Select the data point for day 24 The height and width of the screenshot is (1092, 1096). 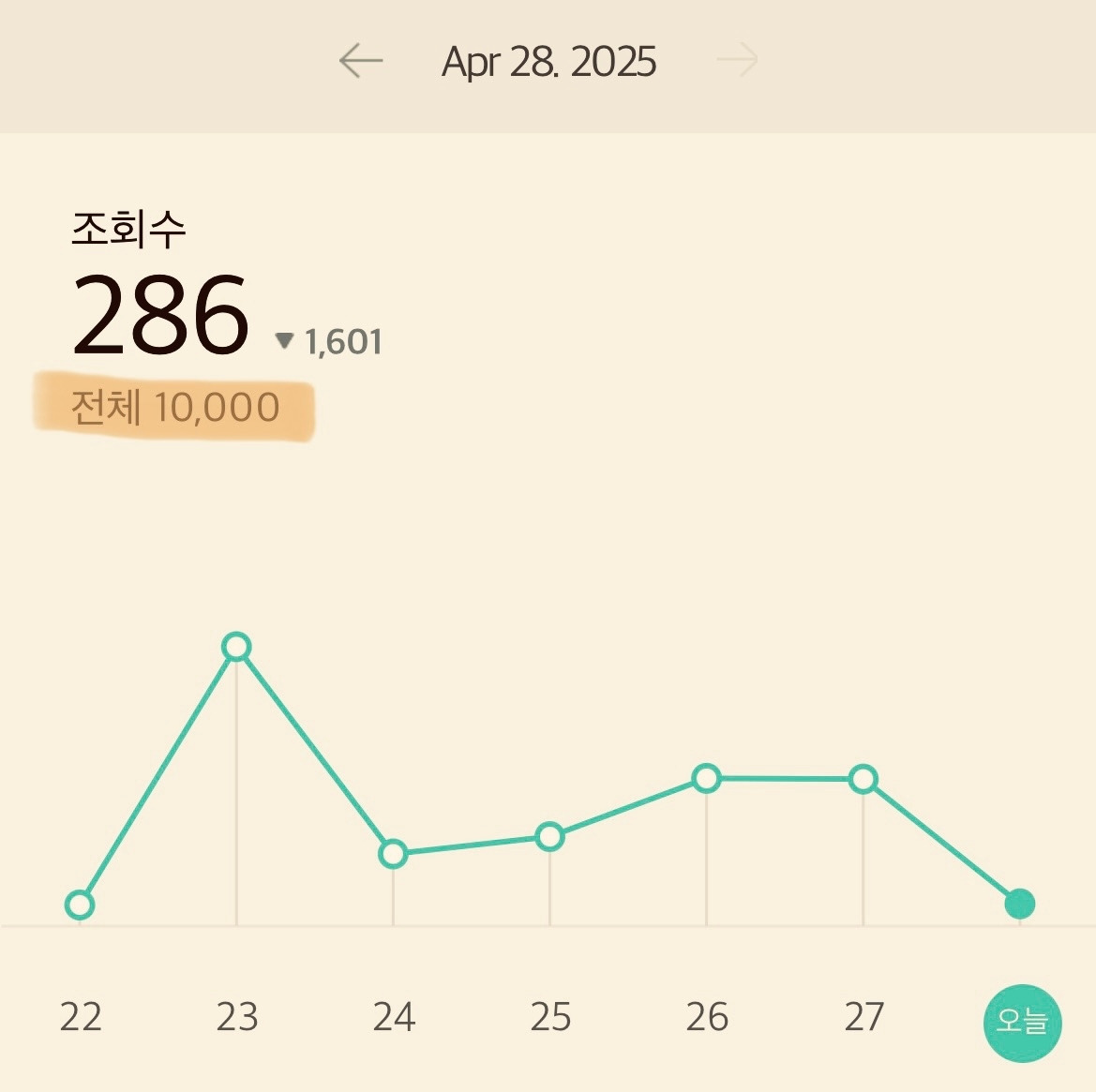click(x=393, y=853)
